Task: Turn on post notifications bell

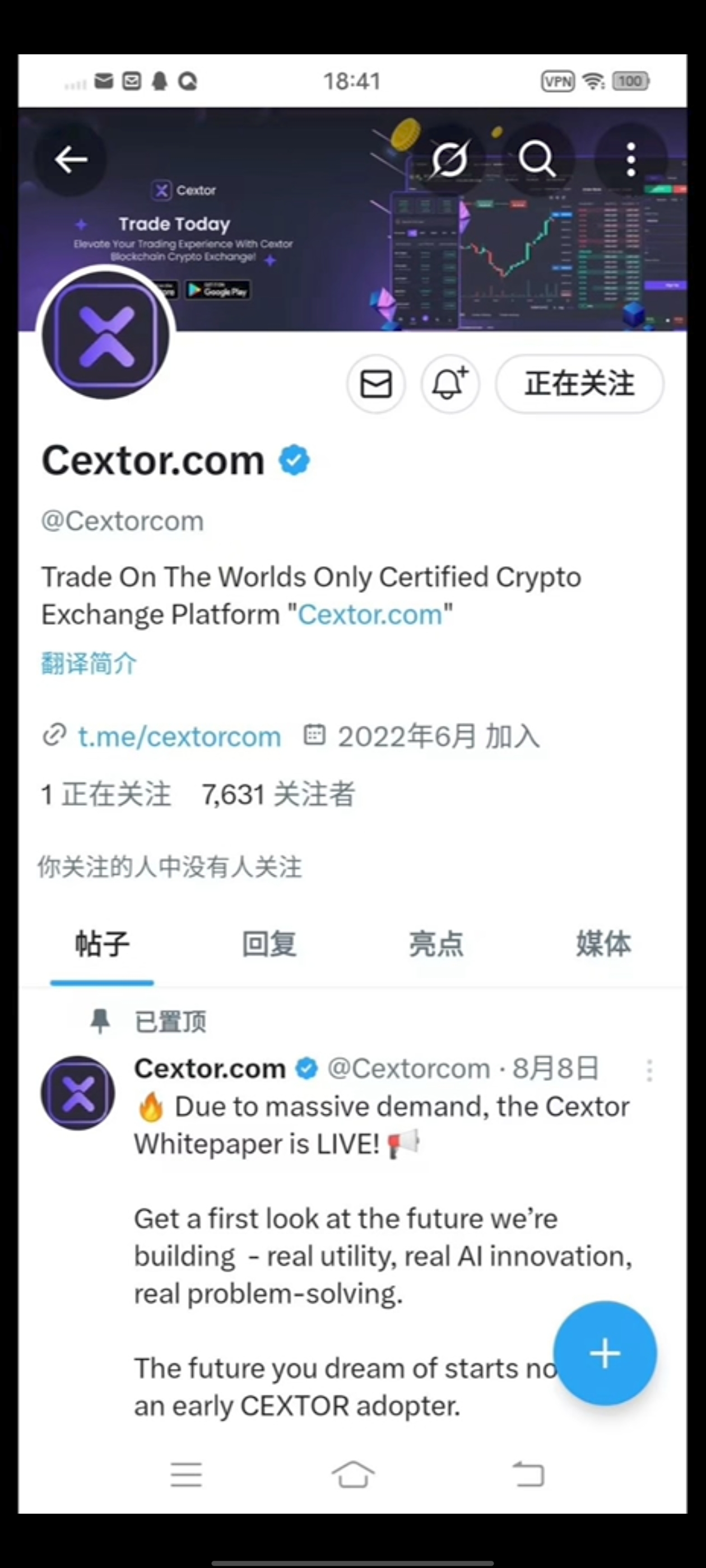Action: [449, 384]
